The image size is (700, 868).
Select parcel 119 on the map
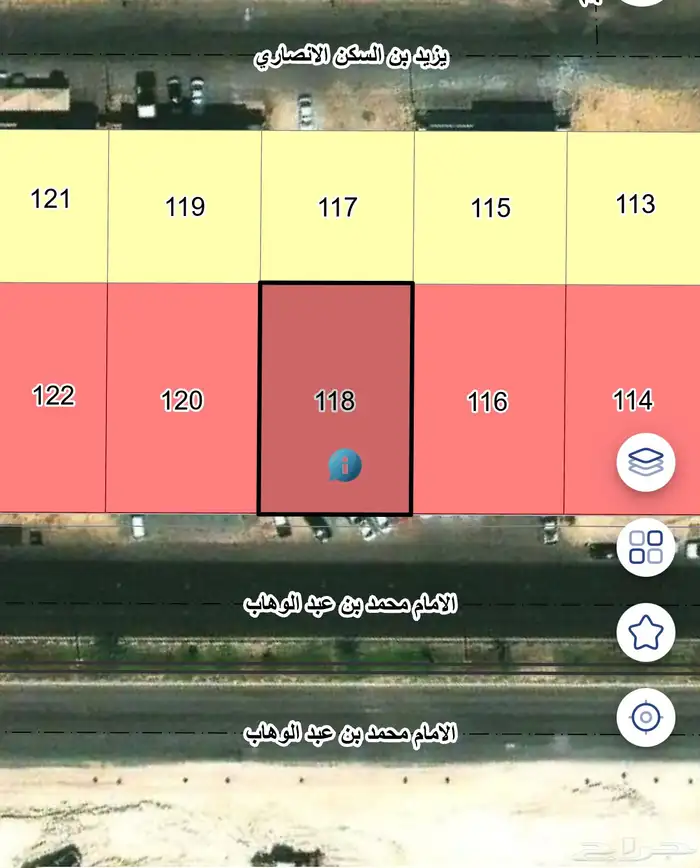coord(185,208)
